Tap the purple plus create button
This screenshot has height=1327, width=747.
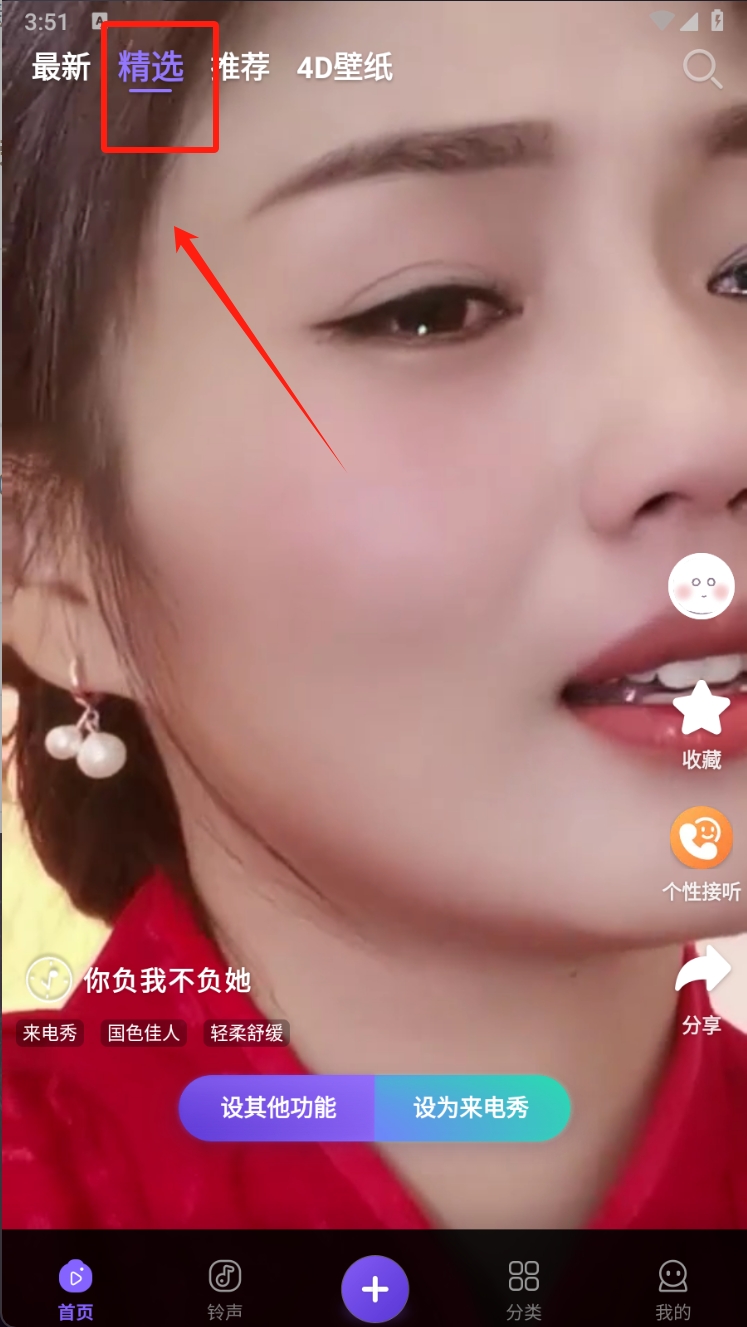point(375,1289)
